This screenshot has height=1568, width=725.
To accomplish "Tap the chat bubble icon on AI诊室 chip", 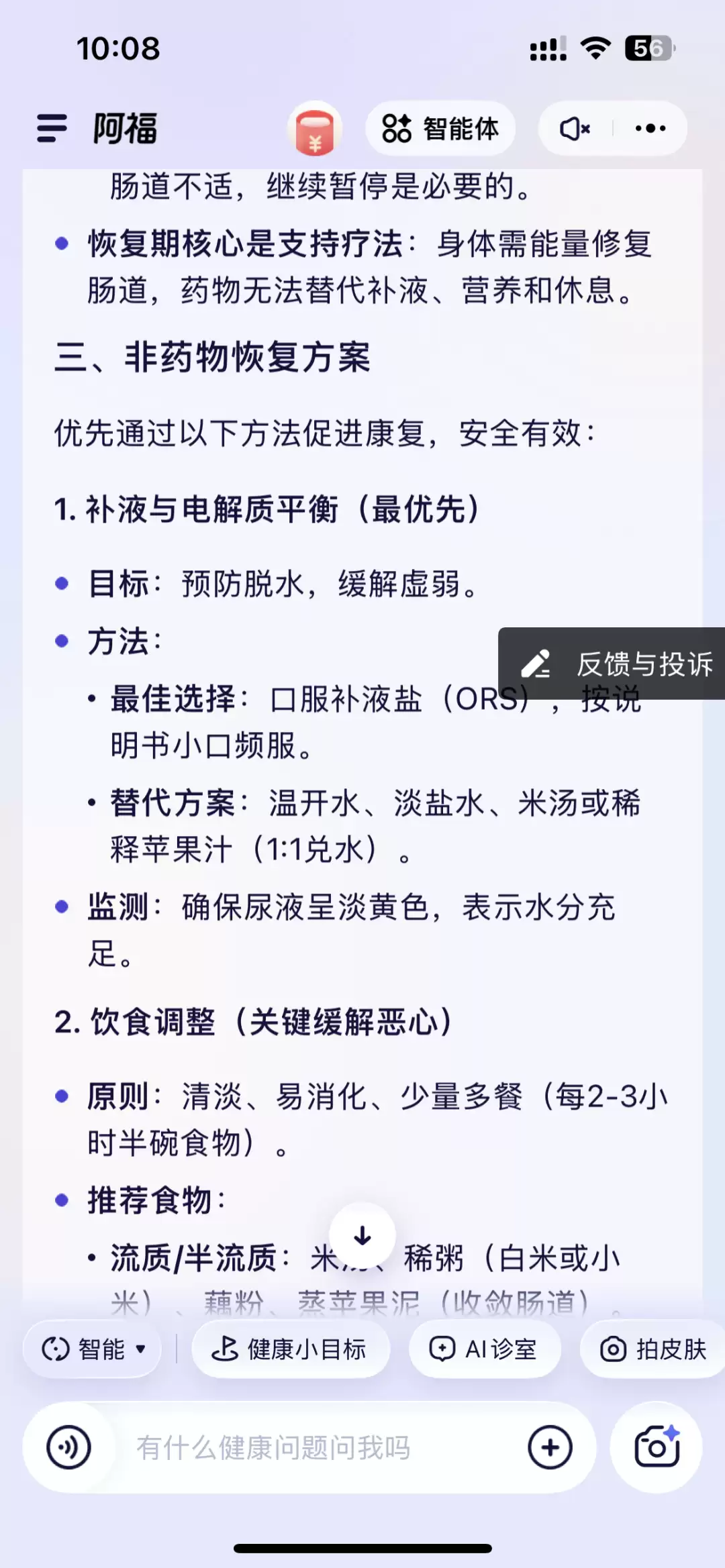I will 442,1349.
